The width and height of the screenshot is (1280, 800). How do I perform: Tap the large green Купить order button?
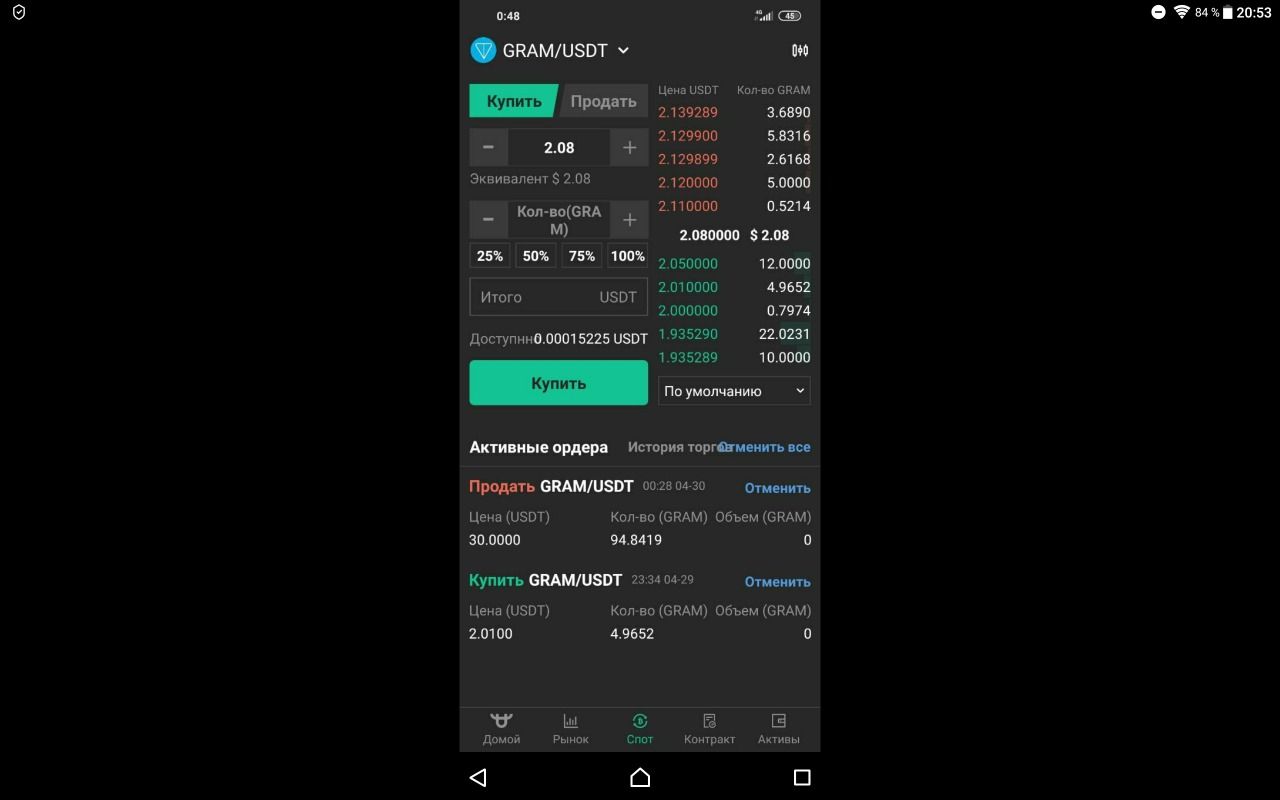pyautogui.click(x=558, y=383)
